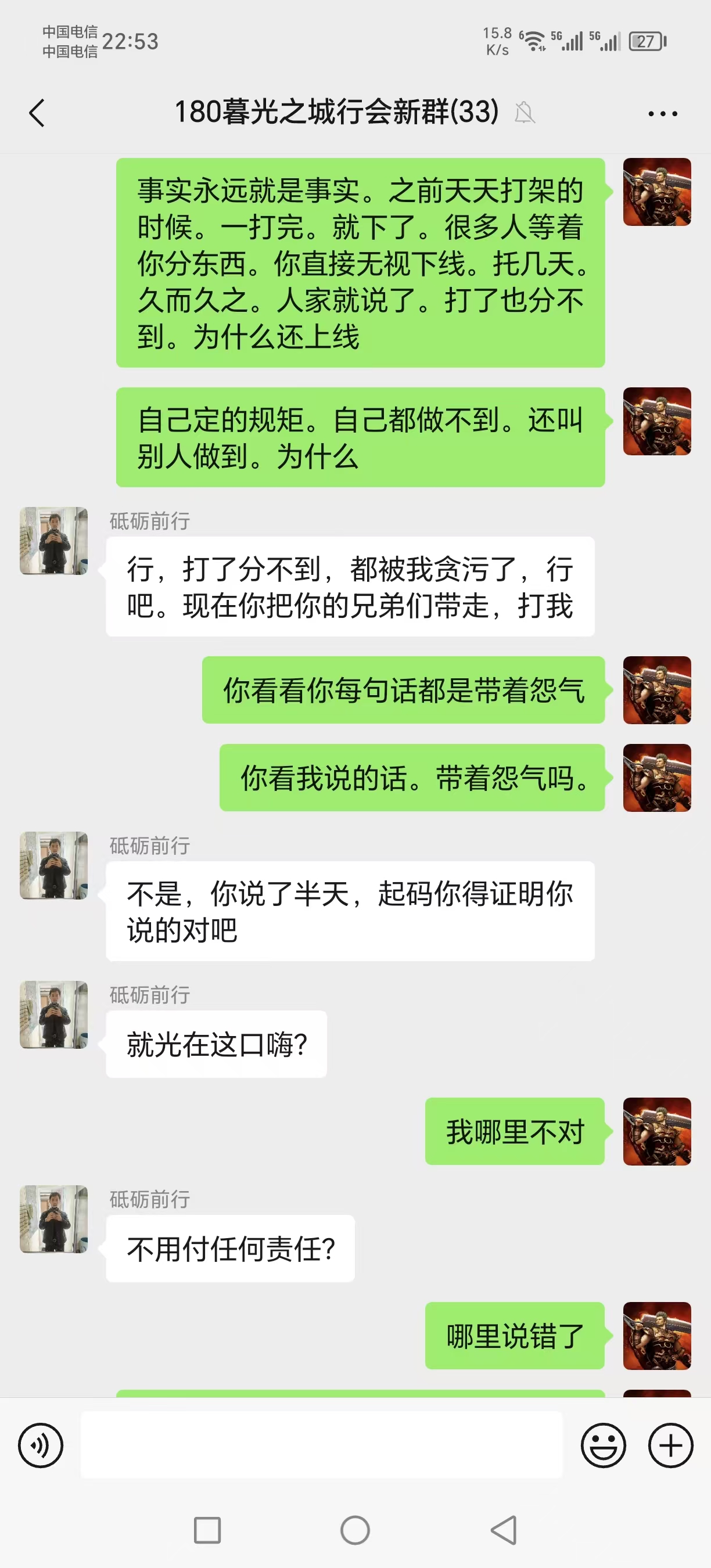Screen dimensions: 711x1568
Task: Tap the message text field
Action: [x=321, y=1445]
